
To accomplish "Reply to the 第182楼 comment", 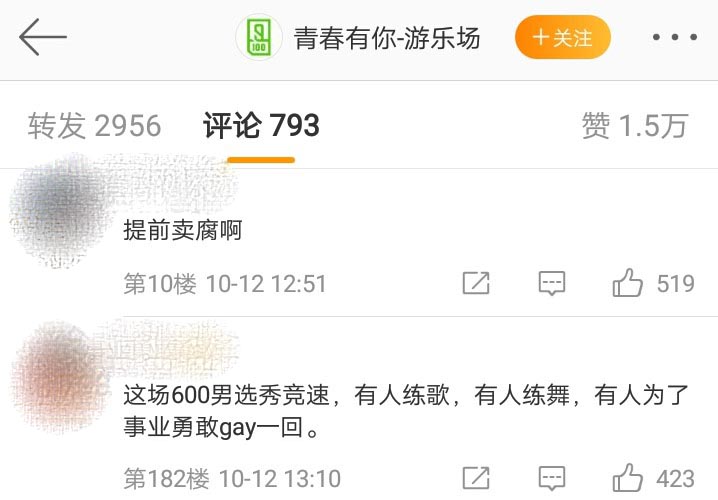I will click(552, 478).
